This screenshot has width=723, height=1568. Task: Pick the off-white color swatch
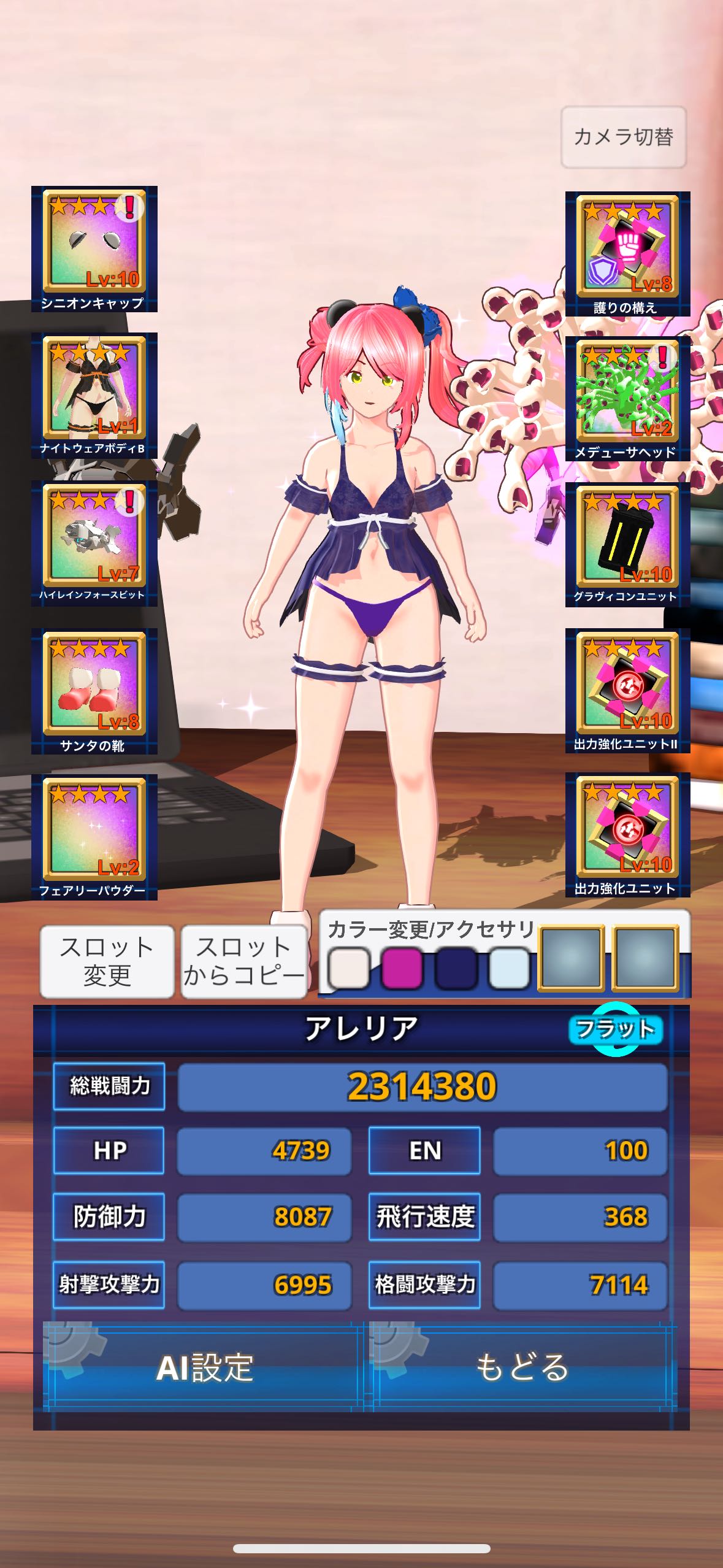(349, 969)
